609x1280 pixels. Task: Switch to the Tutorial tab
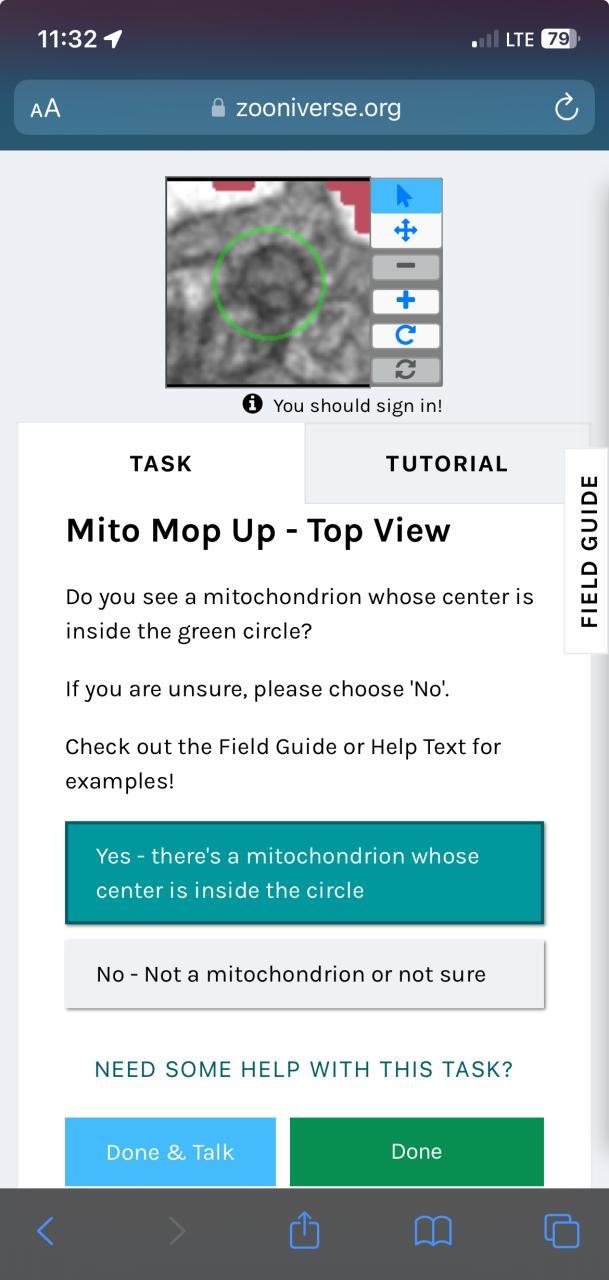pos(446,464)
